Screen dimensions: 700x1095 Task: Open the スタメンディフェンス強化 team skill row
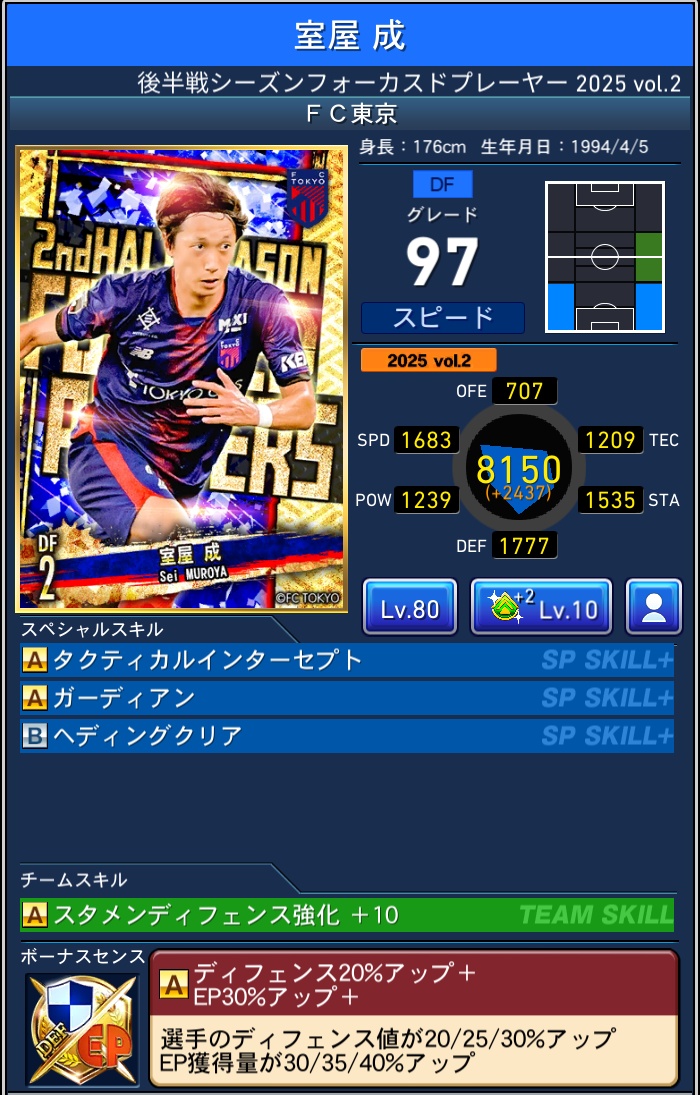pyautogui.click(x=347, y=914)
